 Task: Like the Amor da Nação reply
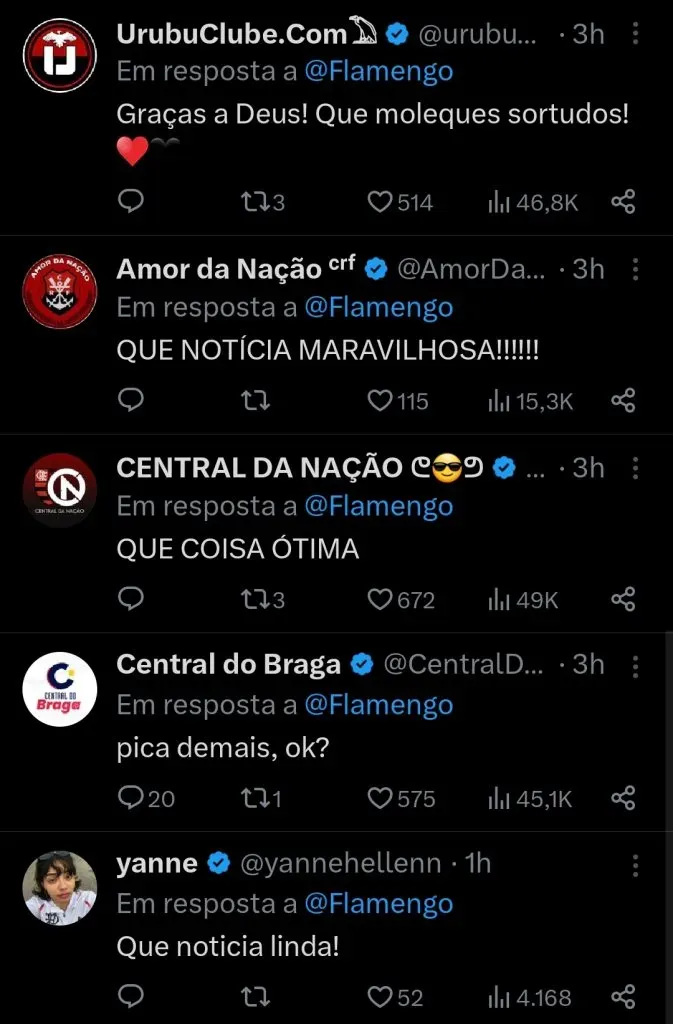380,401
